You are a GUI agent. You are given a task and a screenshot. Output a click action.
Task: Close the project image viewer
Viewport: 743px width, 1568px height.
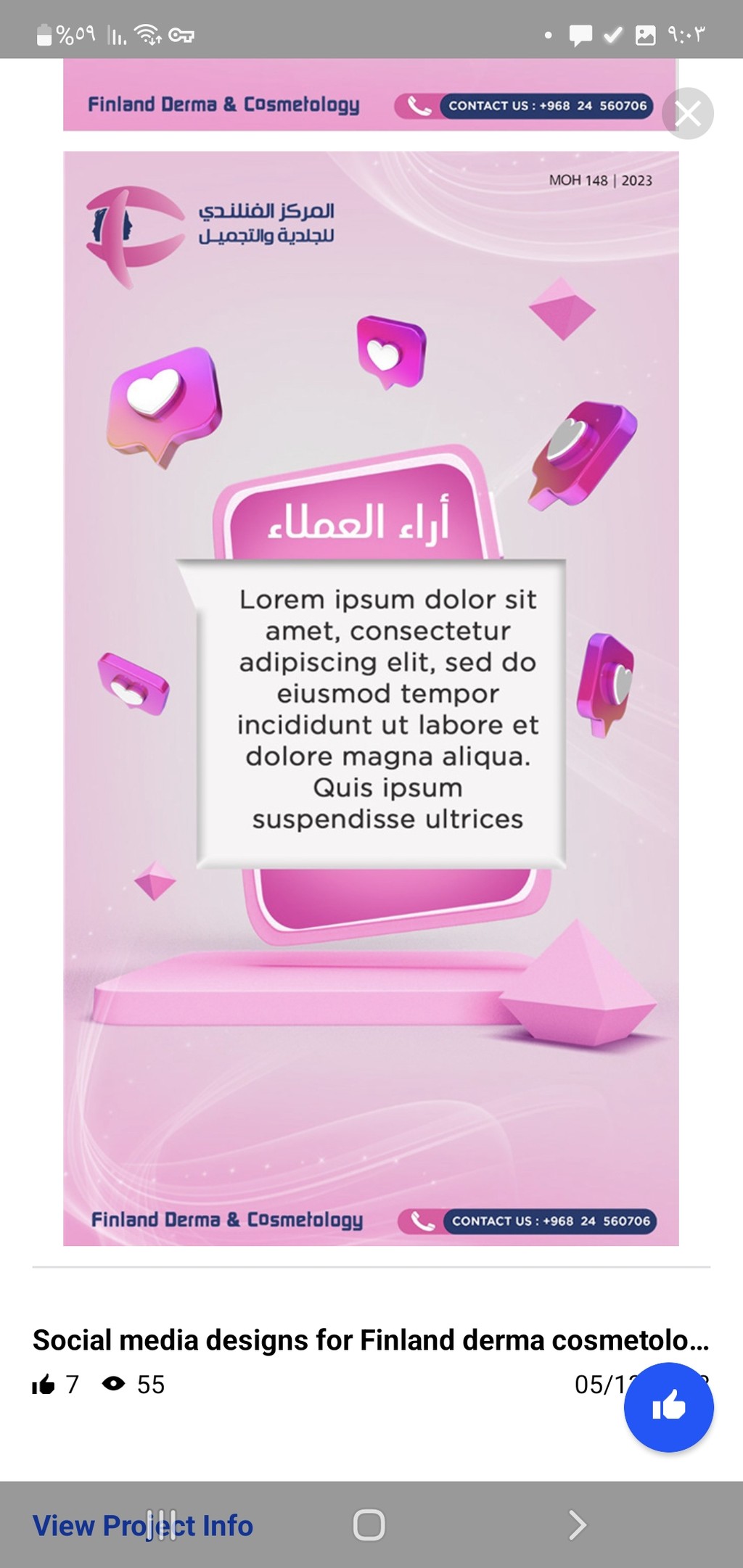[688, 113]
